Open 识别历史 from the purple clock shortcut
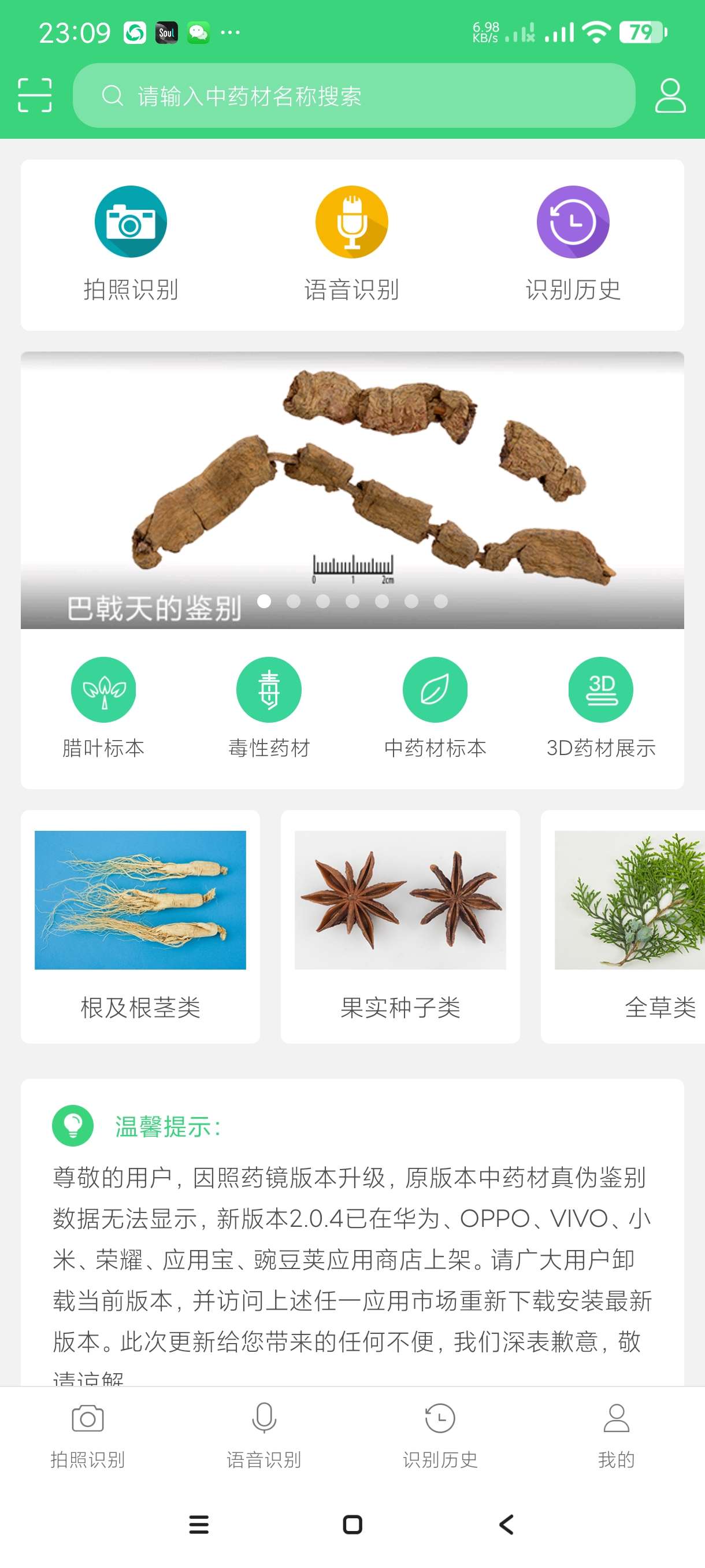Image resolution: width=705 pixels, height=1568 pixels. [573, 222]
